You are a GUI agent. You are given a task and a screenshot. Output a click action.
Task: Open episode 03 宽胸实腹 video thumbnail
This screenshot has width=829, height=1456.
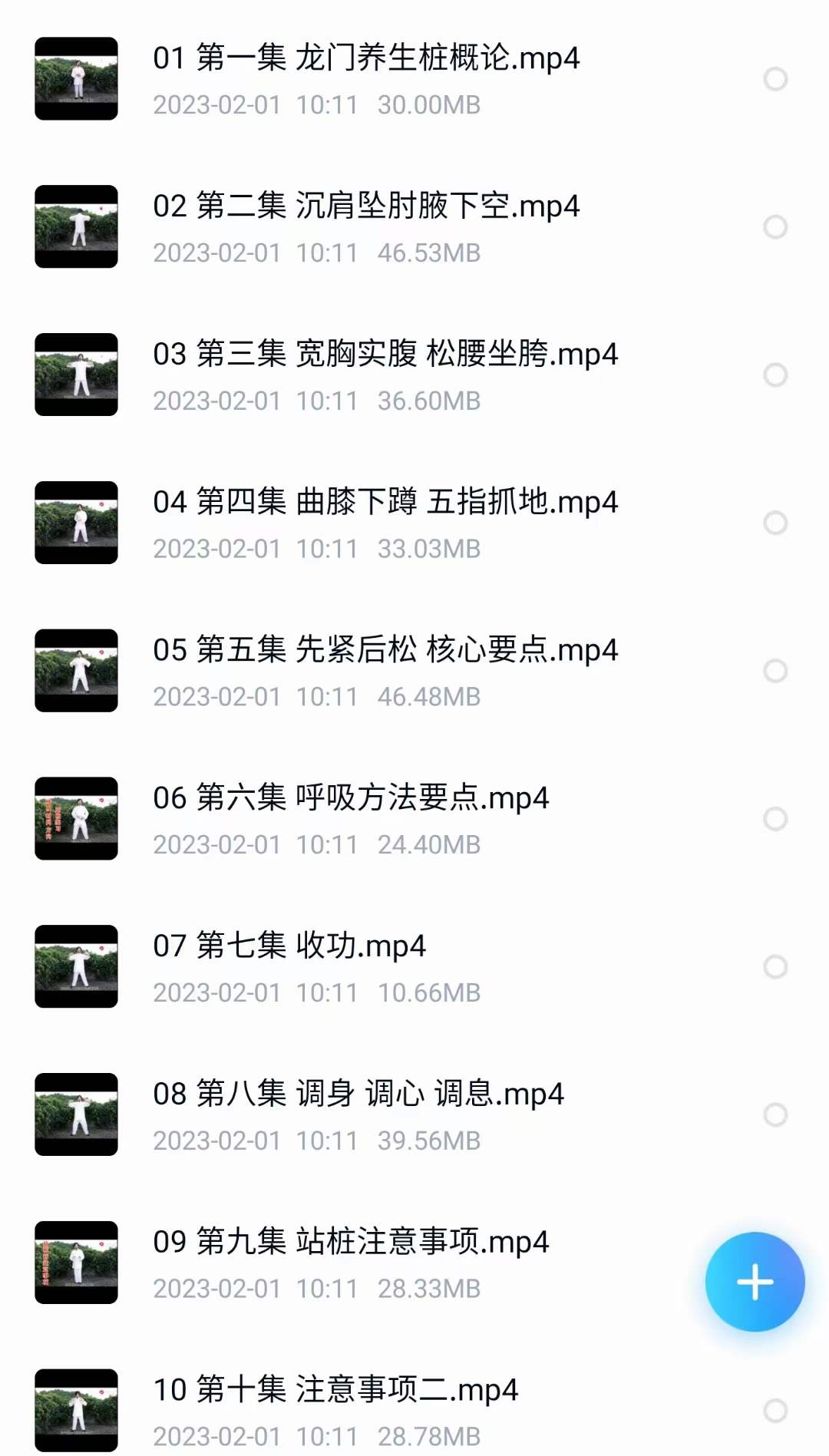click(x=75, y=375)
